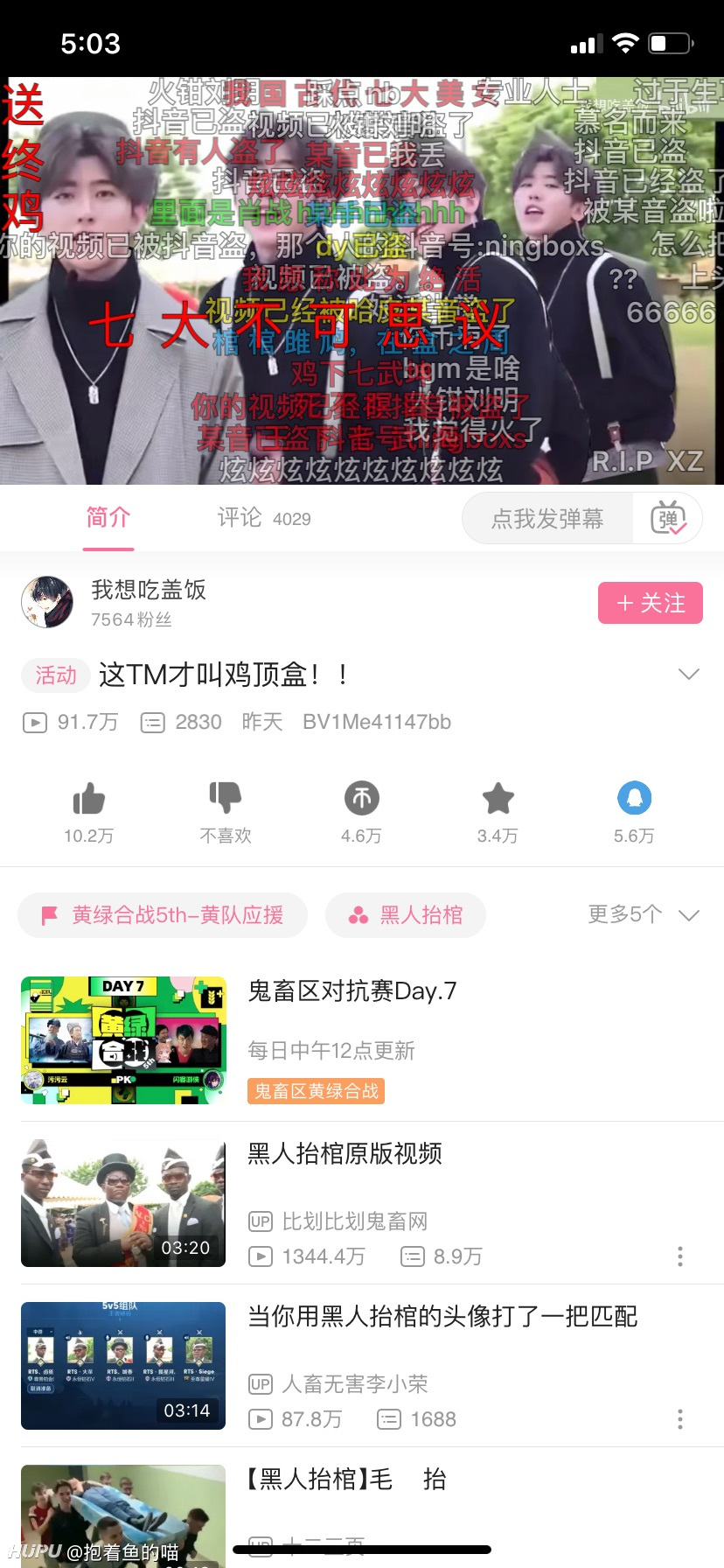This screenshot has height=1568, width=724.
Task: Tap the blue share icon
Action: 634,798
